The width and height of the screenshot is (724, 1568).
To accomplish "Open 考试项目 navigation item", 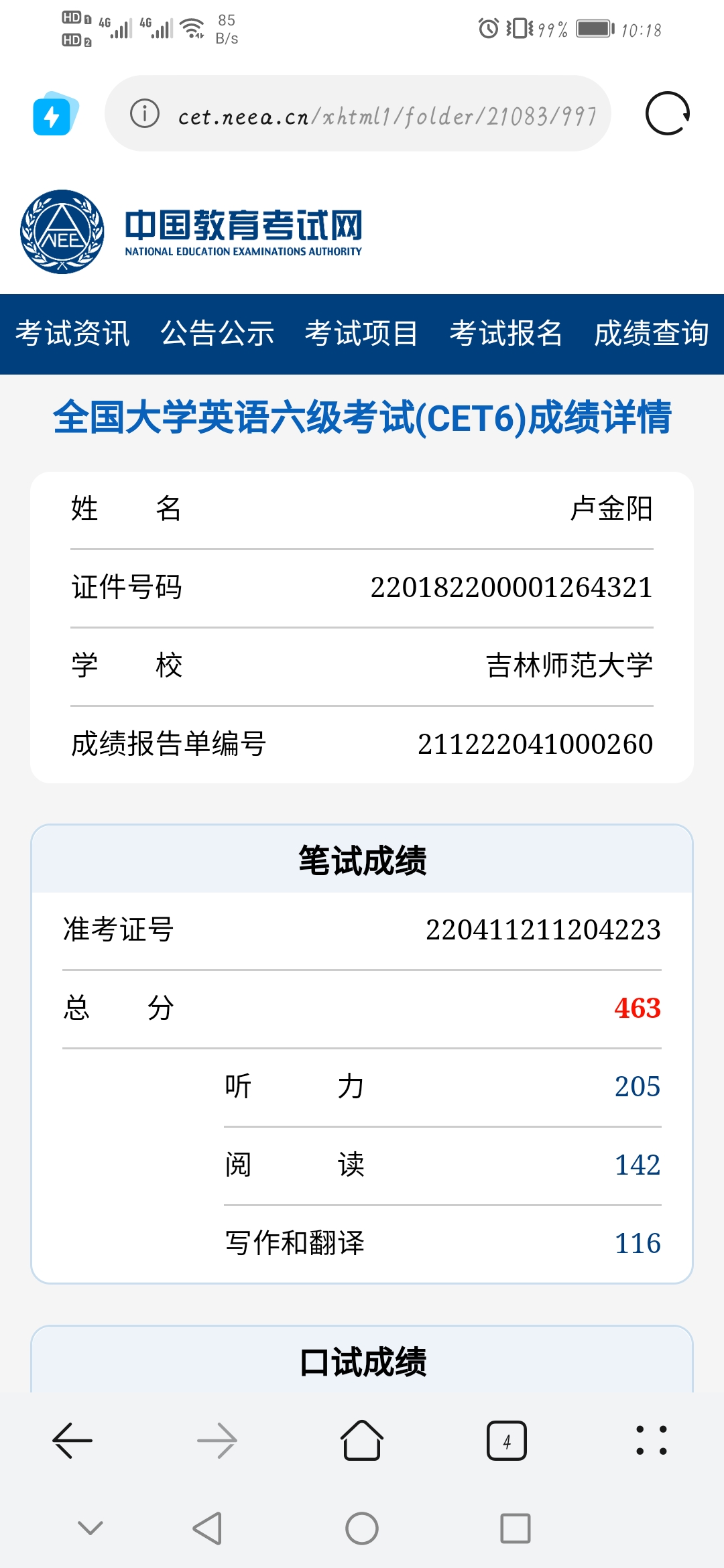I will click(361, 333).
